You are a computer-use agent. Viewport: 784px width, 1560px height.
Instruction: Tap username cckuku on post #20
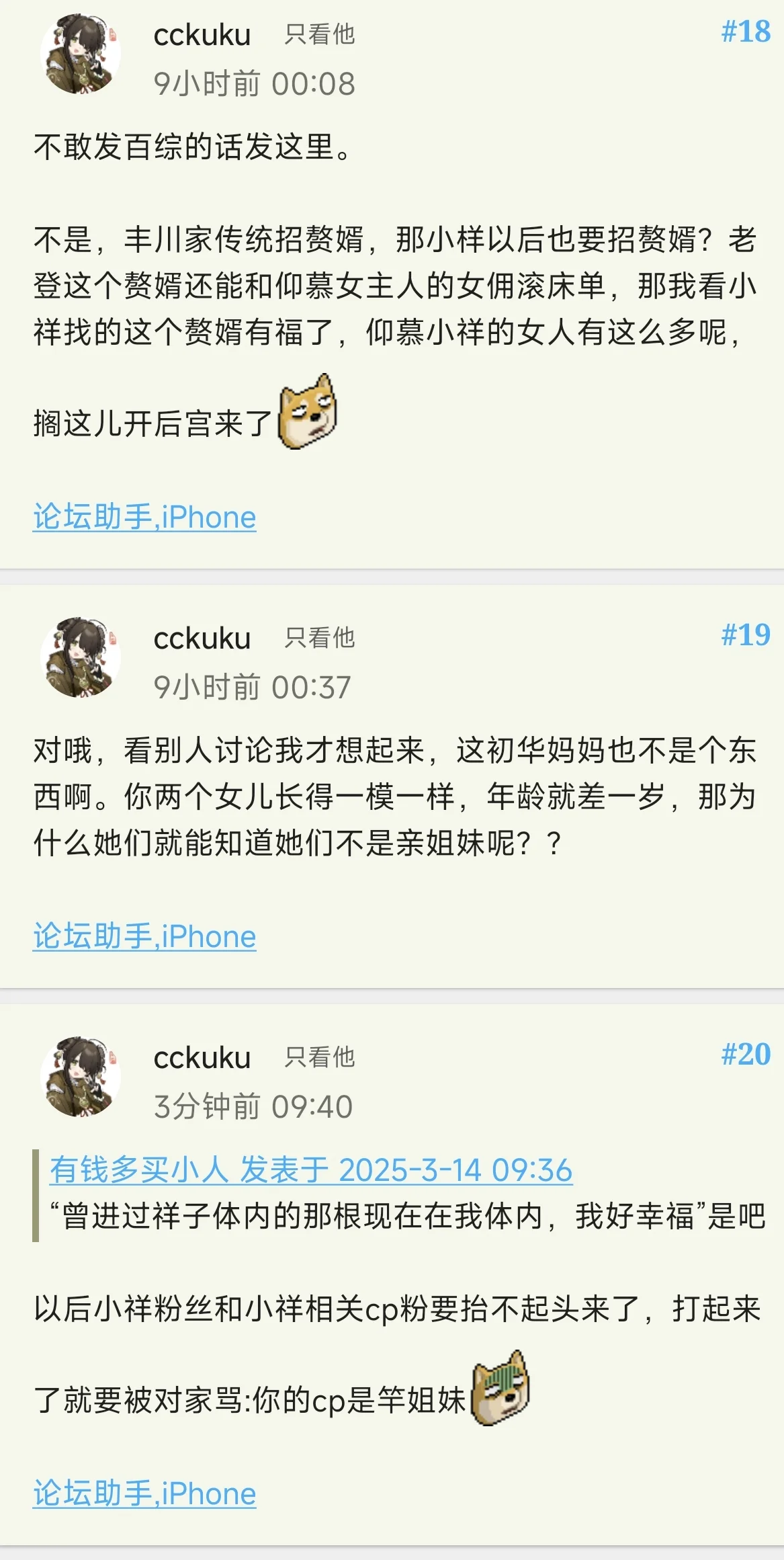(x=202, y=1058)
